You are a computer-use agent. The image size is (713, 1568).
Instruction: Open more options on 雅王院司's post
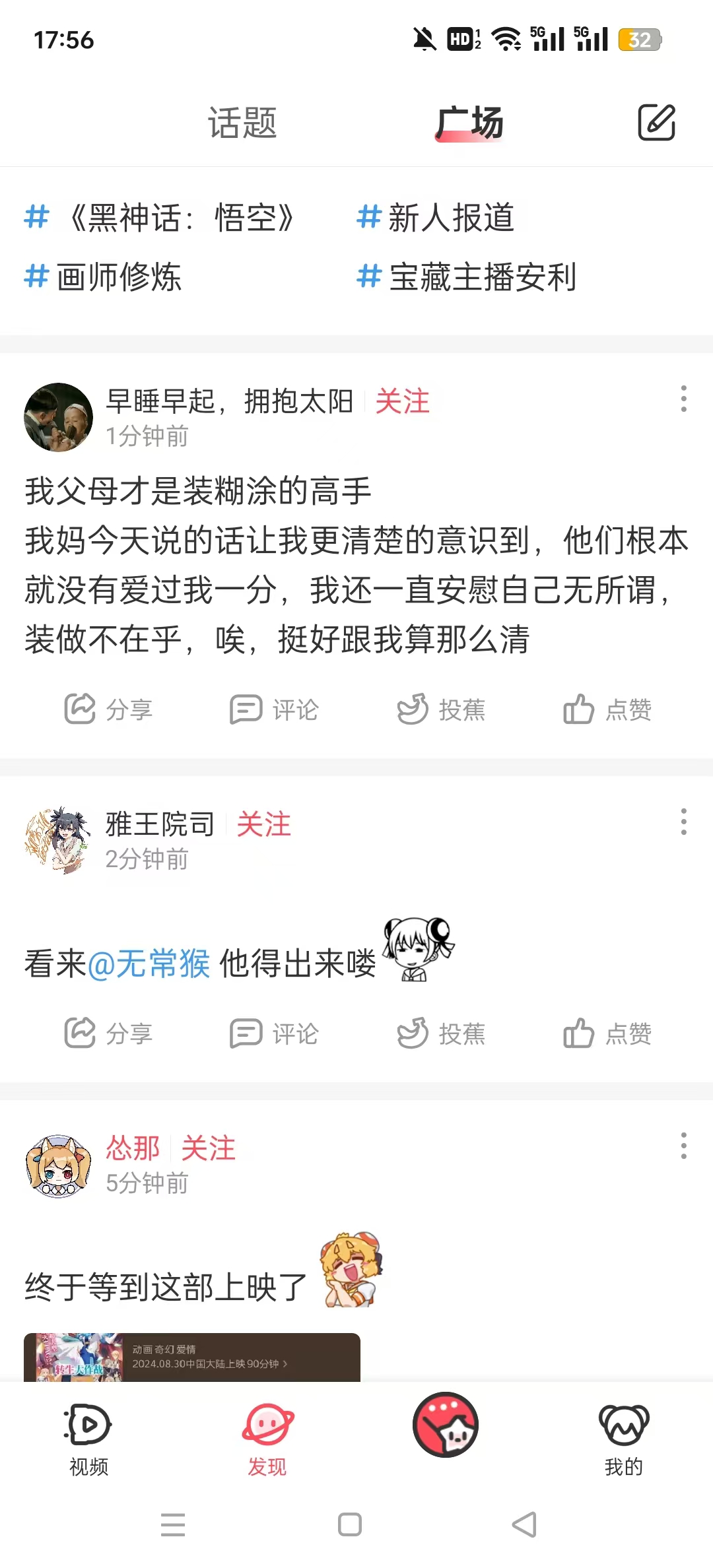[683, 822]
